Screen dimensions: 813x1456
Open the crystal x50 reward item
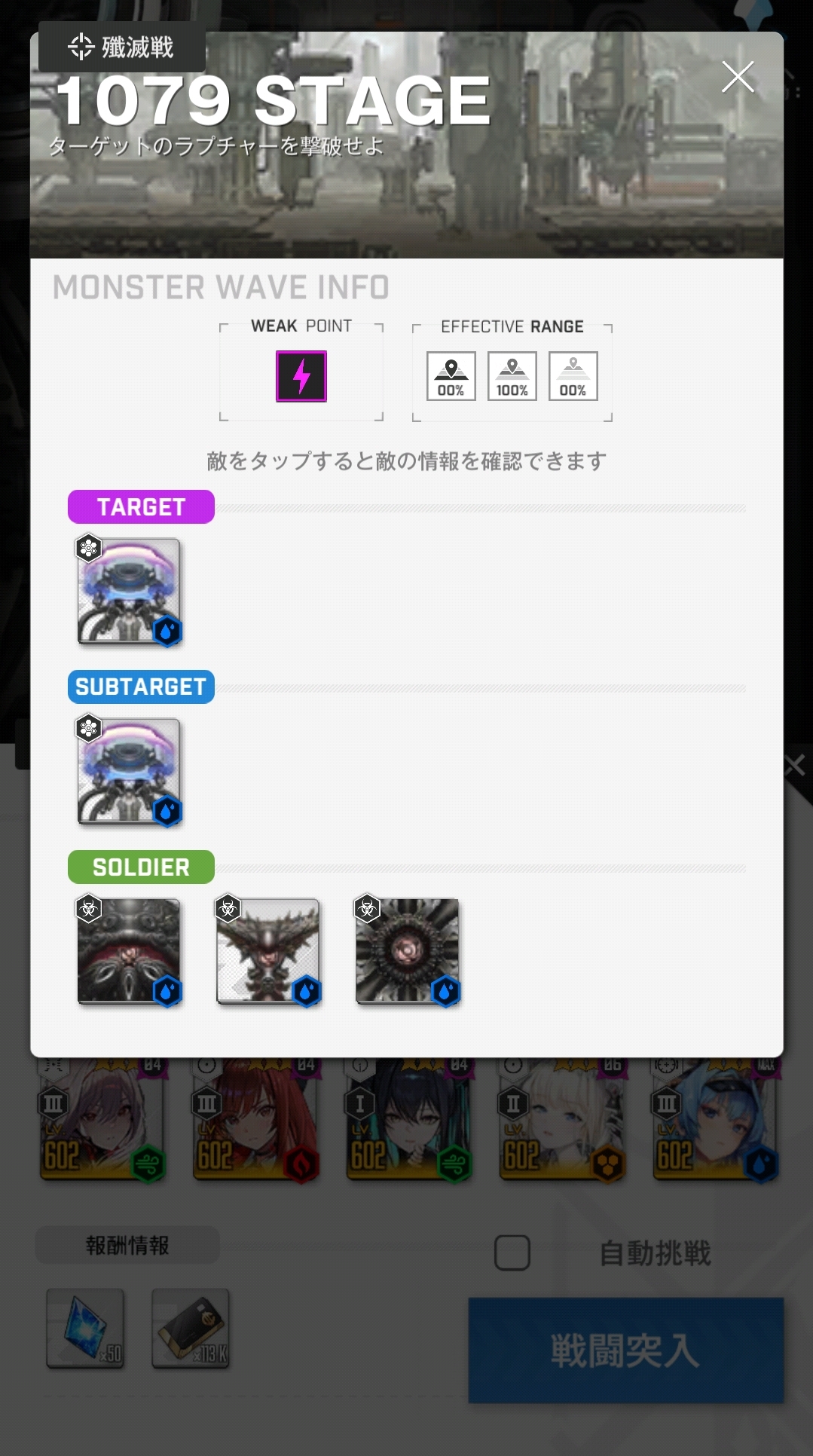[x=85, y=1327]
